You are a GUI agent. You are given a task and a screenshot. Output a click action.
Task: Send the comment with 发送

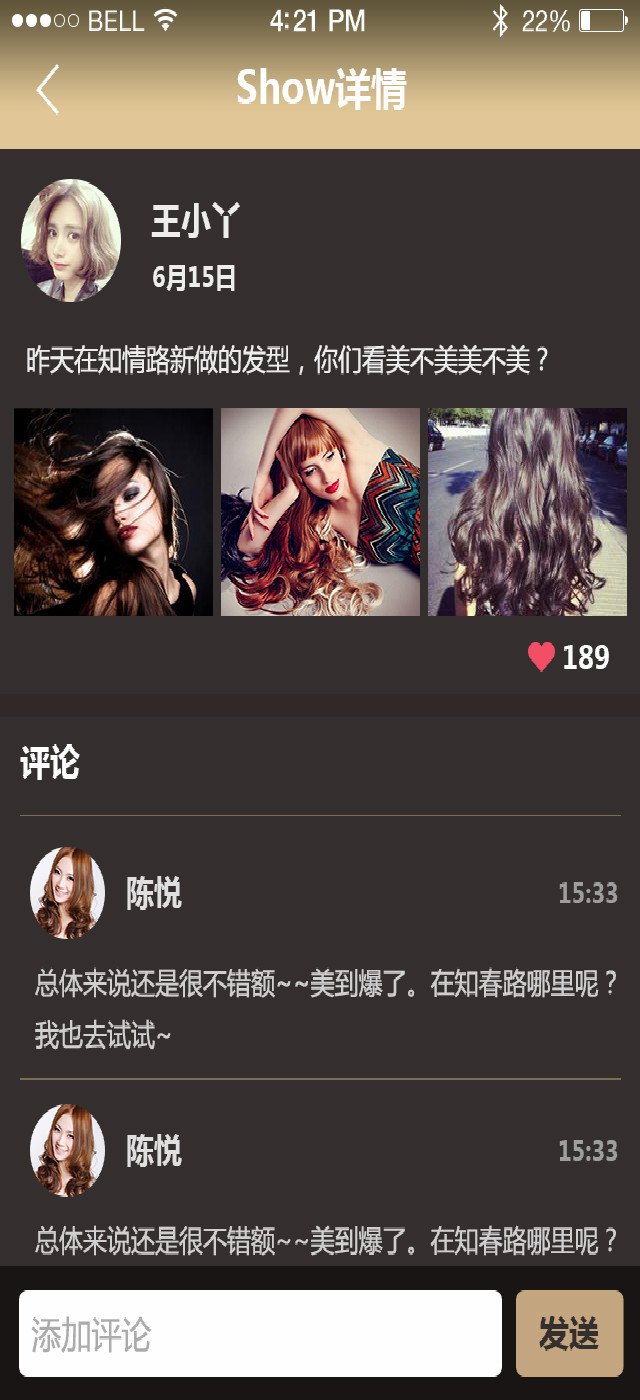pos(569,1333)
